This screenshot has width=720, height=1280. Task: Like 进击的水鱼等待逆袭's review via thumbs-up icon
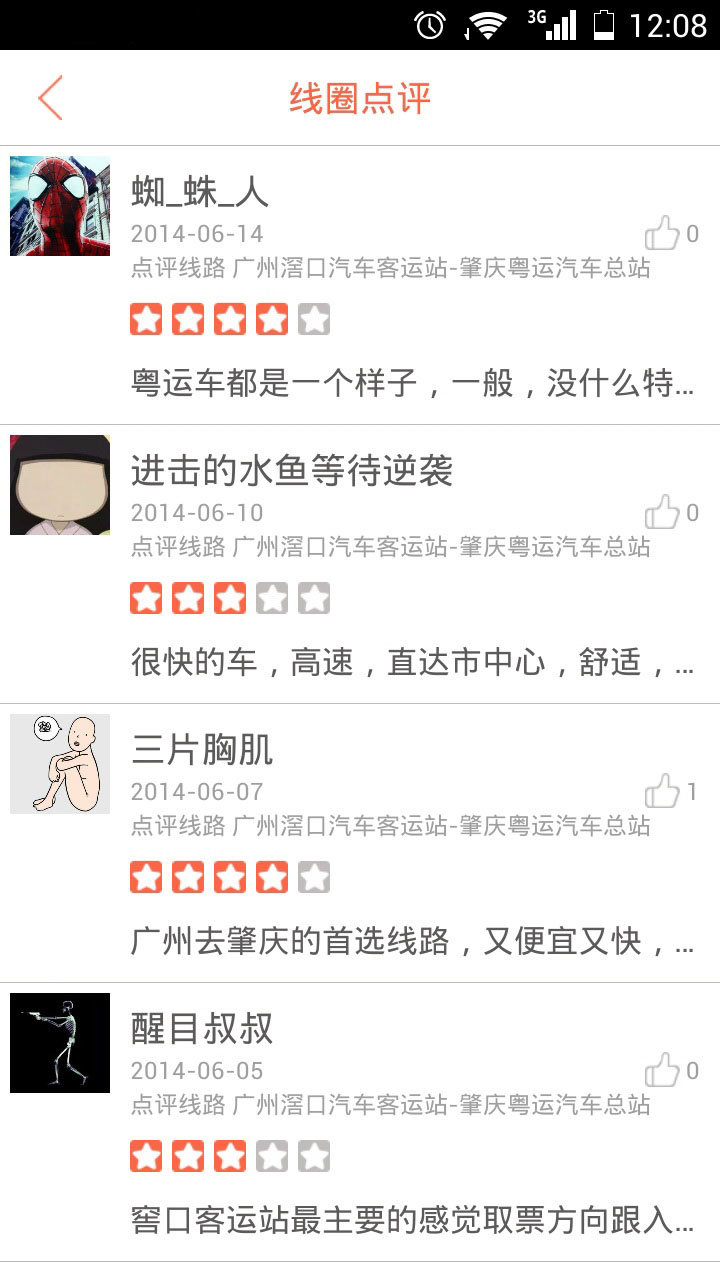click(x=664, y=512)
